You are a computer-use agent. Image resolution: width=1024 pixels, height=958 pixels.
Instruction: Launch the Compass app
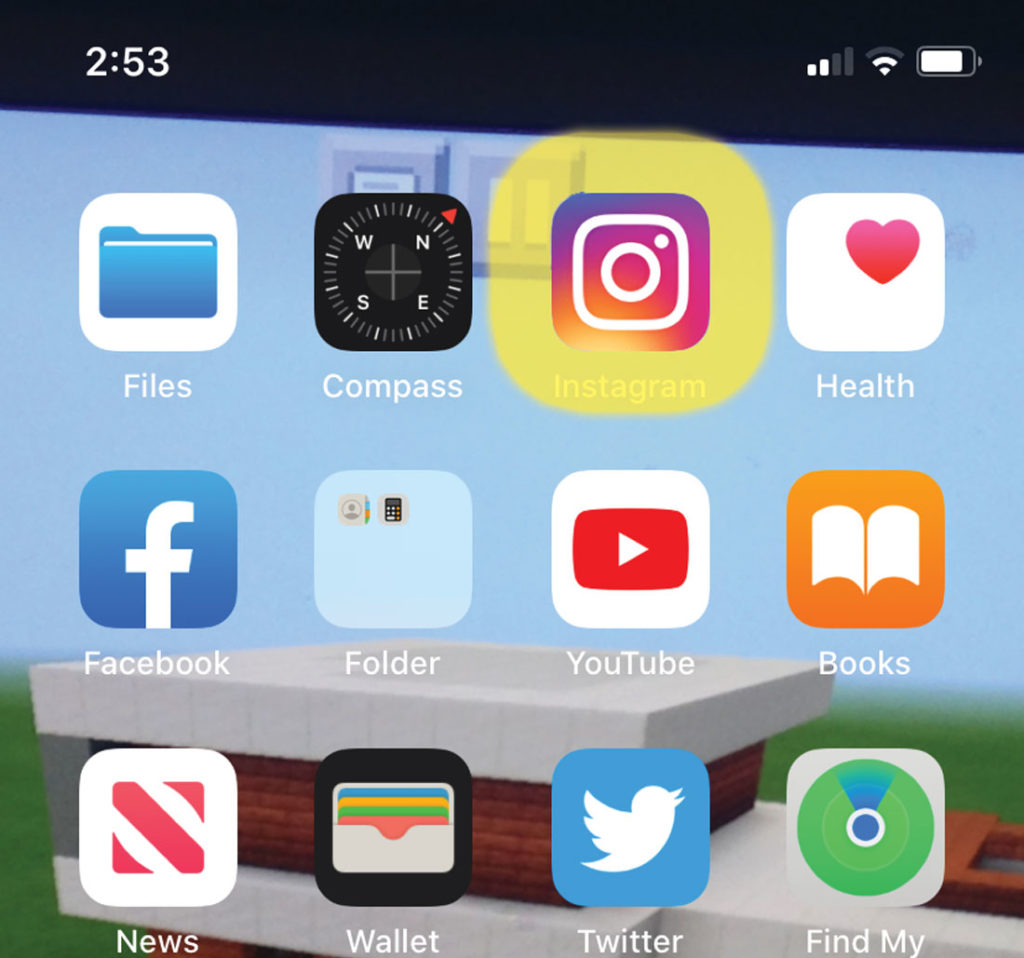(x=393, y=272)
